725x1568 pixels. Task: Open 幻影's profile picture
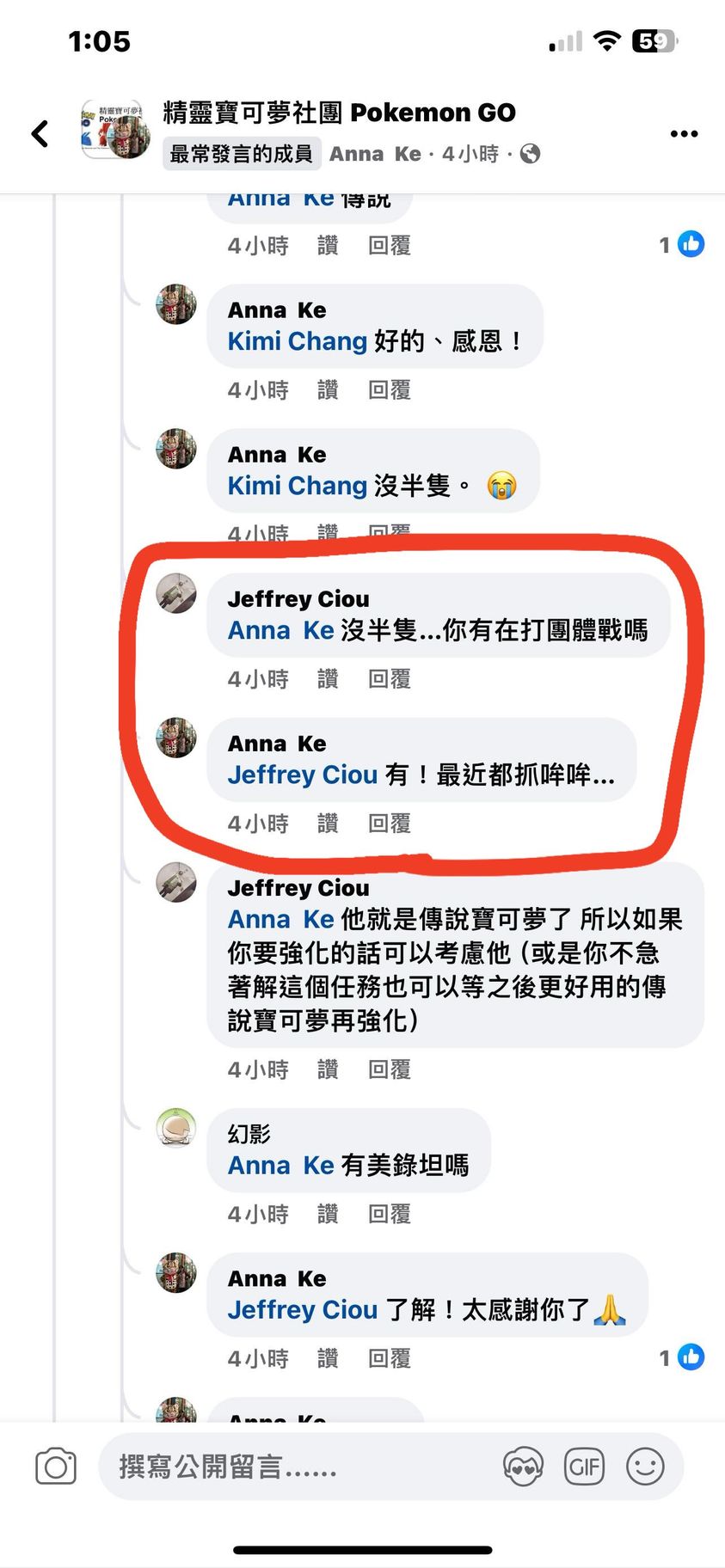[x=176, y=1128]
